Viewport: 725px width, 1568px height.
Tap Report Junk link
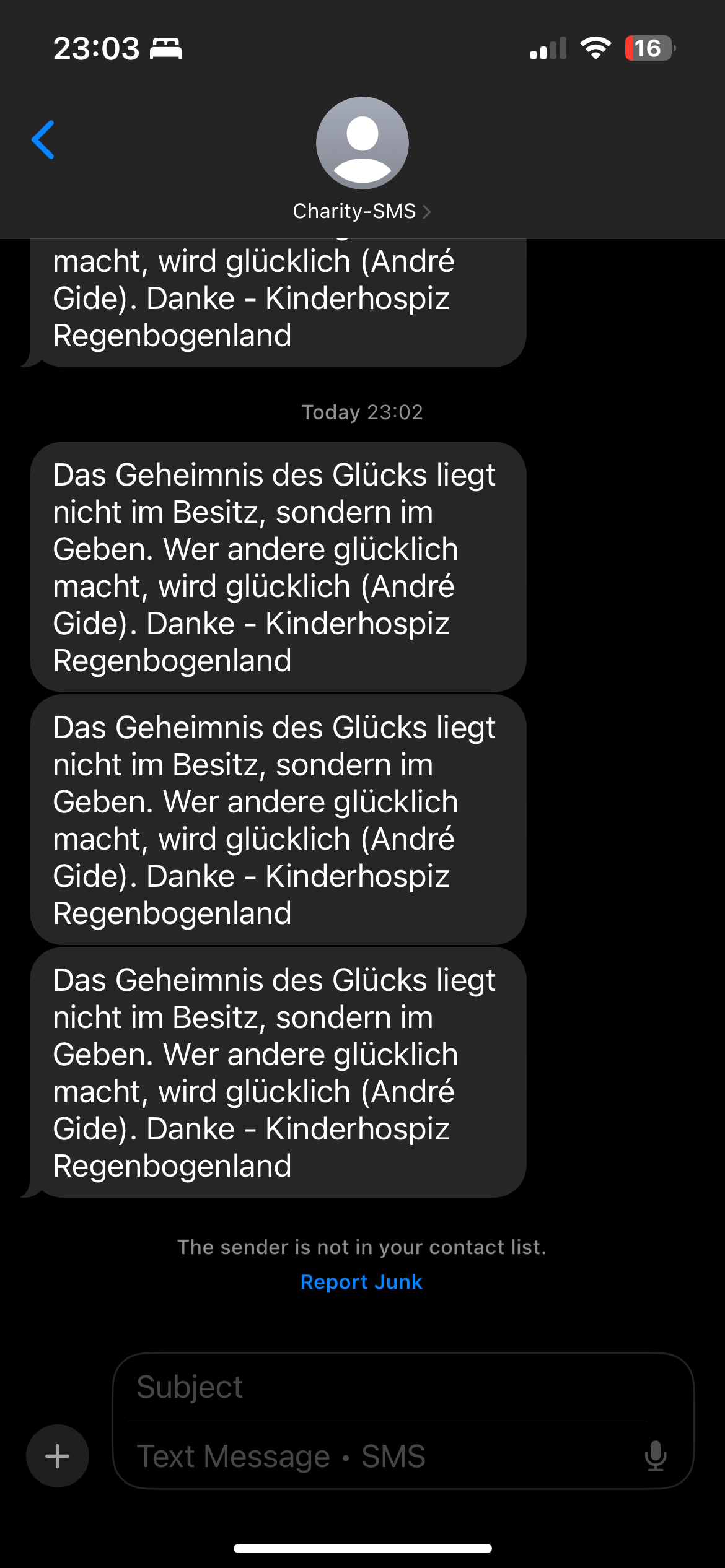(x=361, y=1281)
